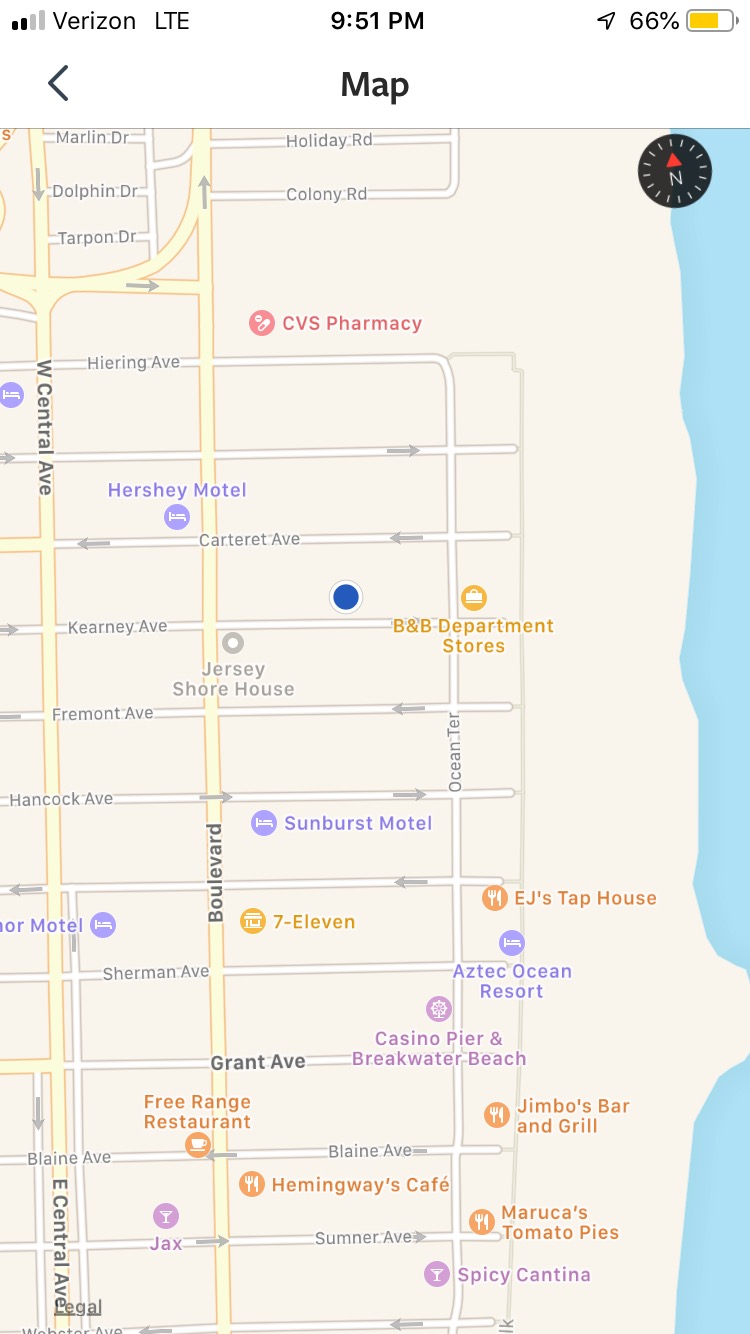Tap the Jax bar pin

click(x=166, y=1216)
